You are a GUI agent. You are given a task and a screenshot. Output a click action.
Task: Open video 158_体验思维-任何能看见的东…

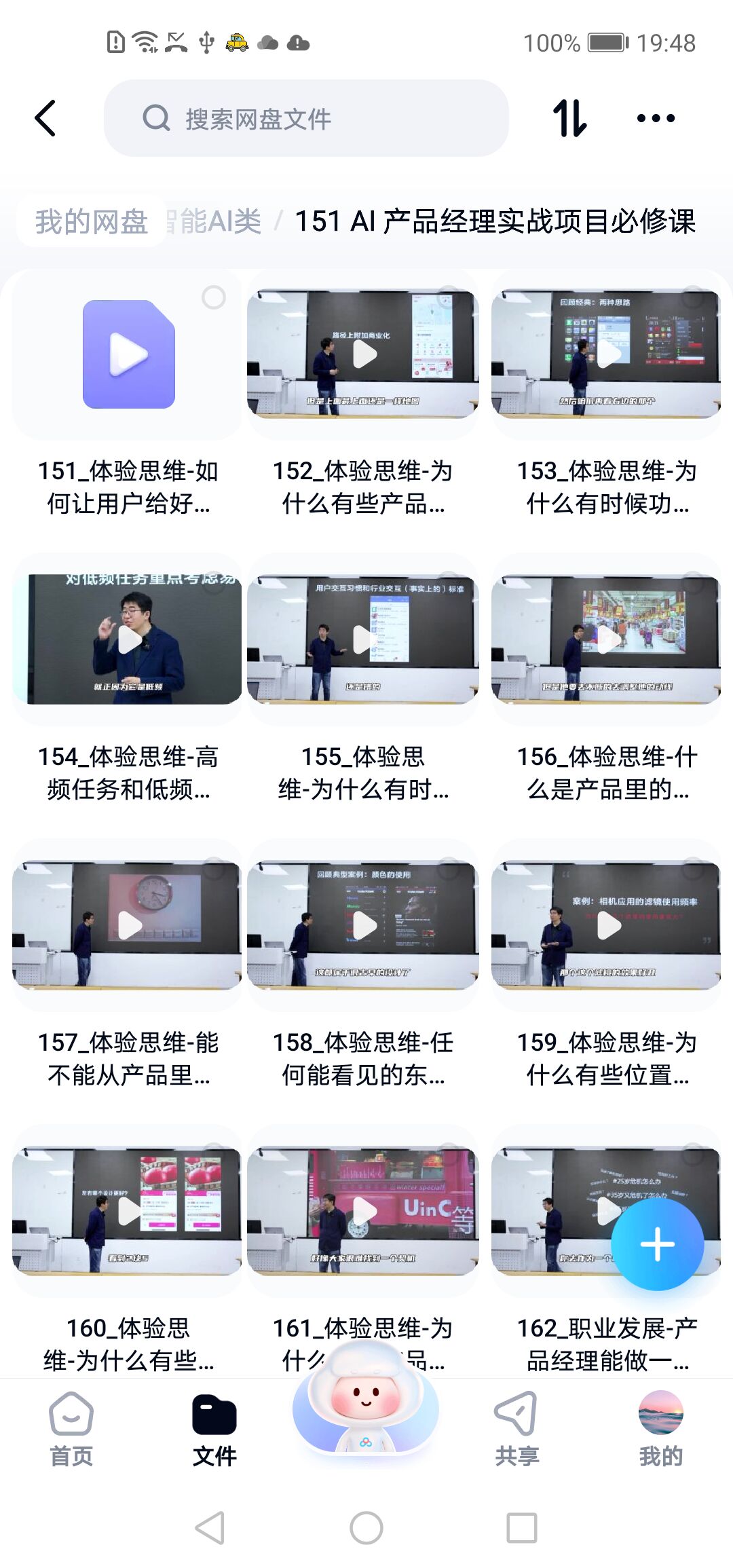pos(364,925)
